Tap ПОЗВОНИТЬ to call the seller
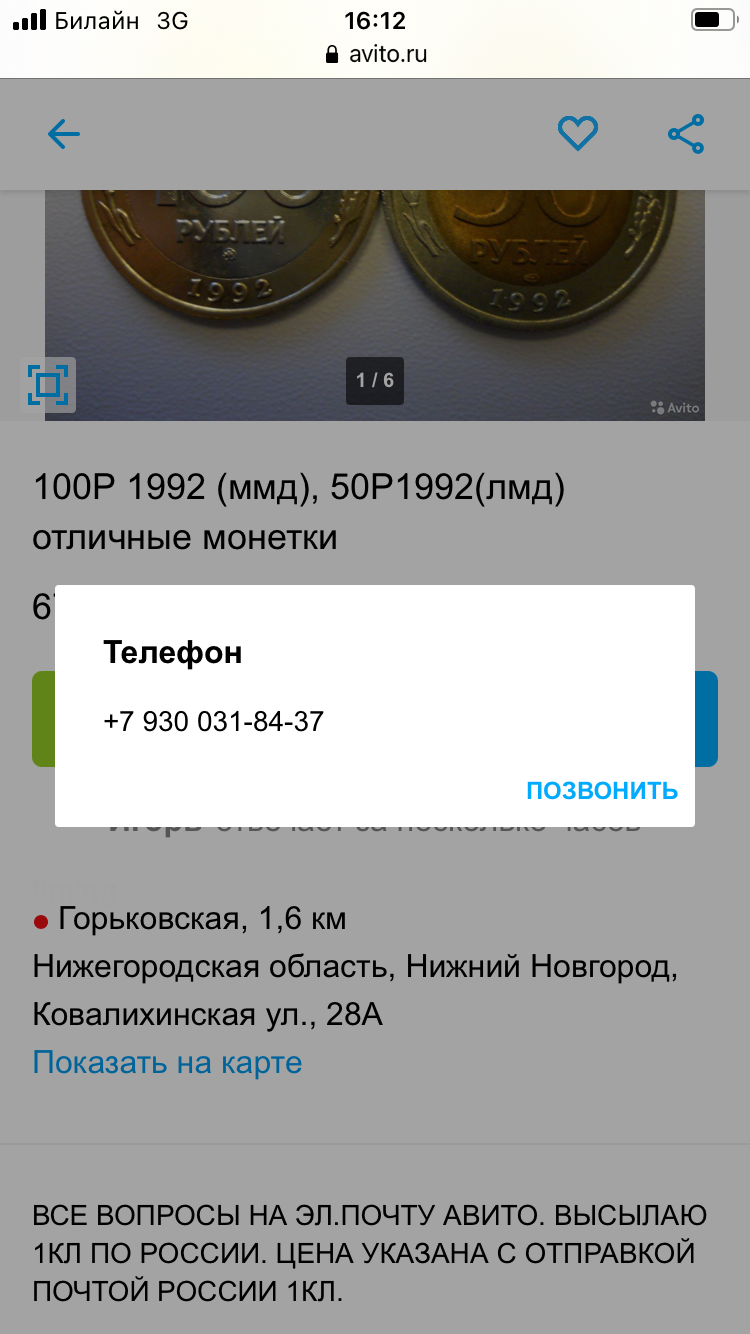Viewport: 750px width, 1334px height. [x=602, y=790]
